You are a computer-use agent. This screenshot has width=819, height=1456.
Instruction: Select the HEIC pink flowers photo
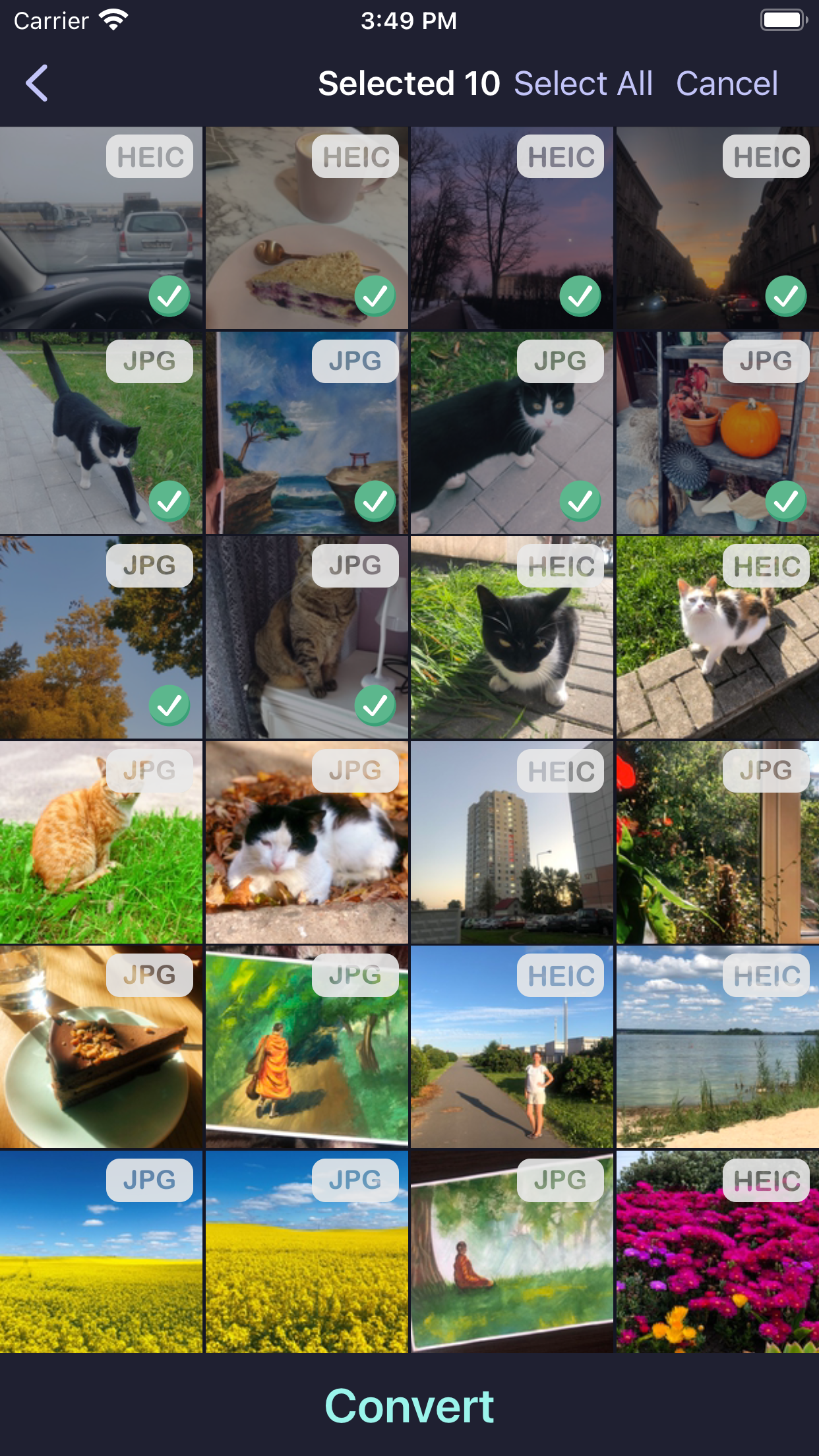coord(717,1252)
